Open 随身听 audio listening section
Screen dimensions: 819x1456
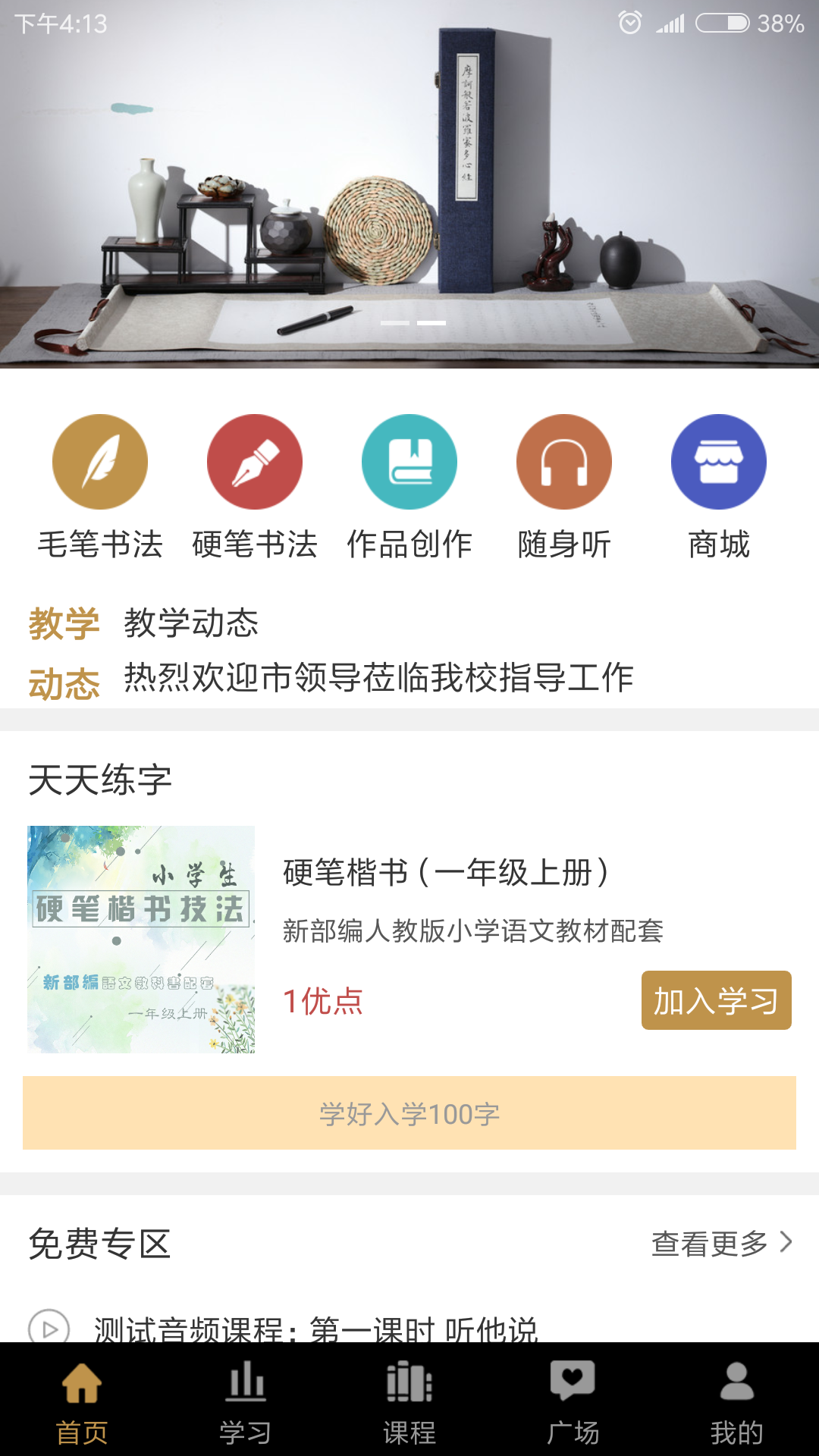[x=564, y=487]
